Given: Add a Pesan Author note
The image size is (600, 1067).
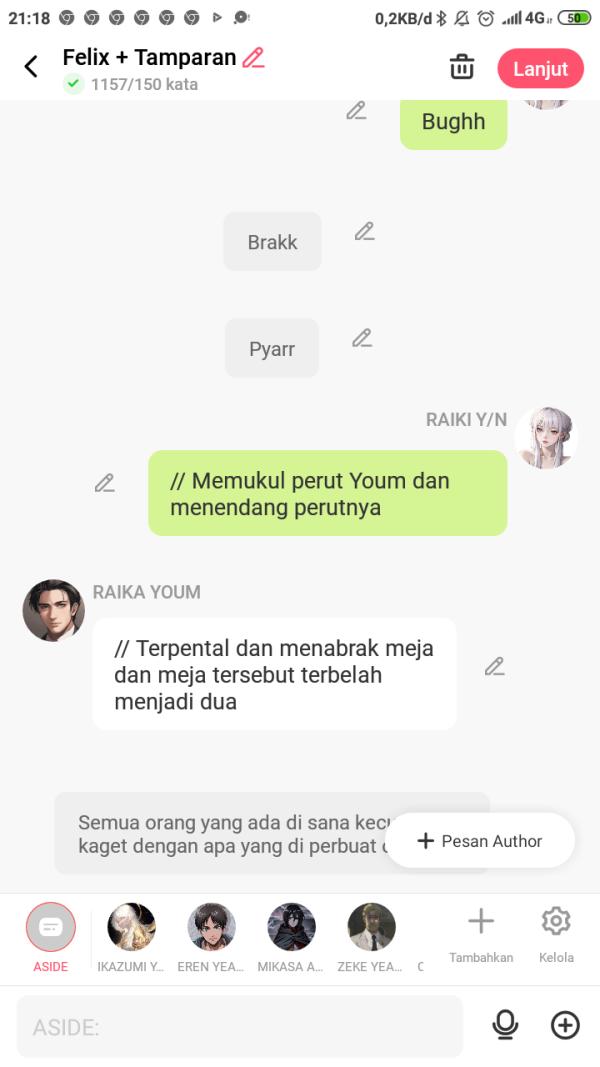Looking at the screenshot, I should click(x=480, y=841).
